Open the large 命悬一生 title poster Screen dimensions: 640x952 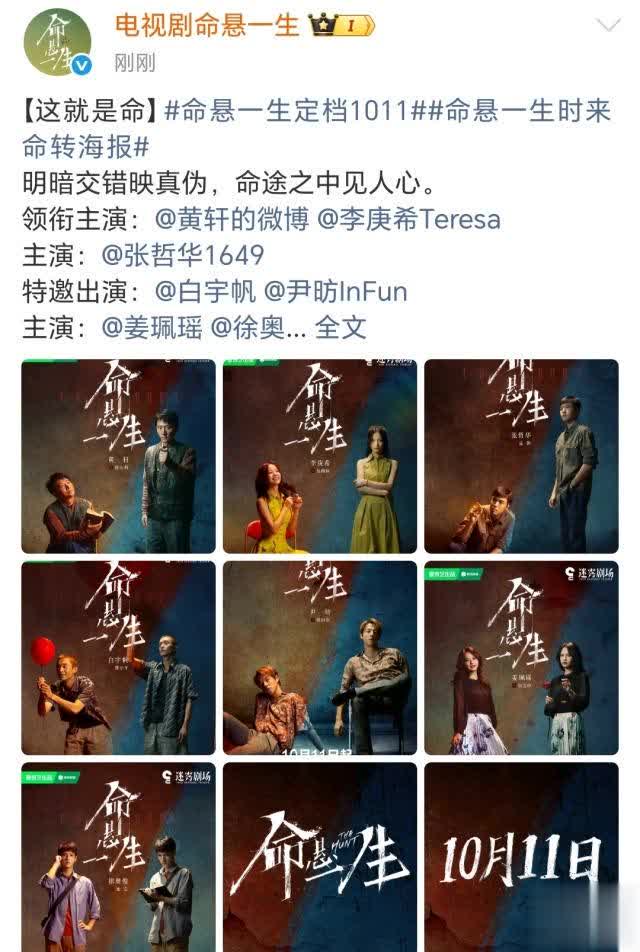tap(319, 856)
